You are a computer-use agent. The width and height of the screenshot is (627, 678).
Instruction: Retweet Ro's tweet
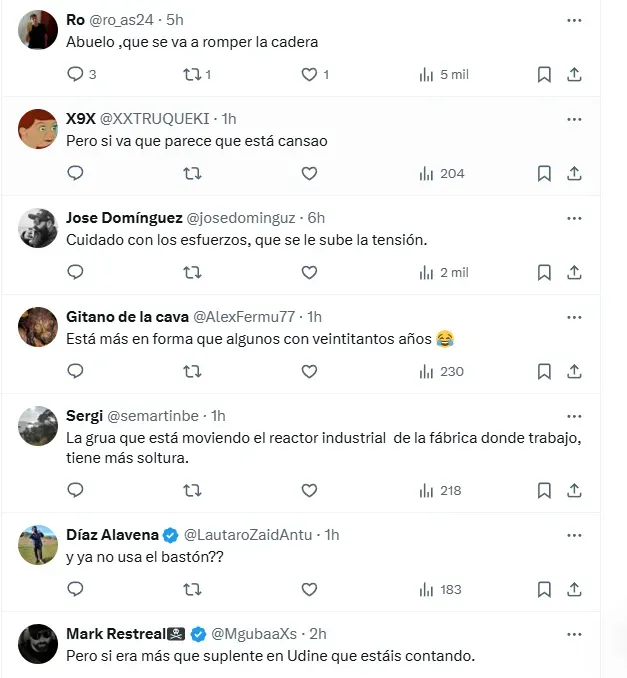pyautogui.click(x=193, y=74)
